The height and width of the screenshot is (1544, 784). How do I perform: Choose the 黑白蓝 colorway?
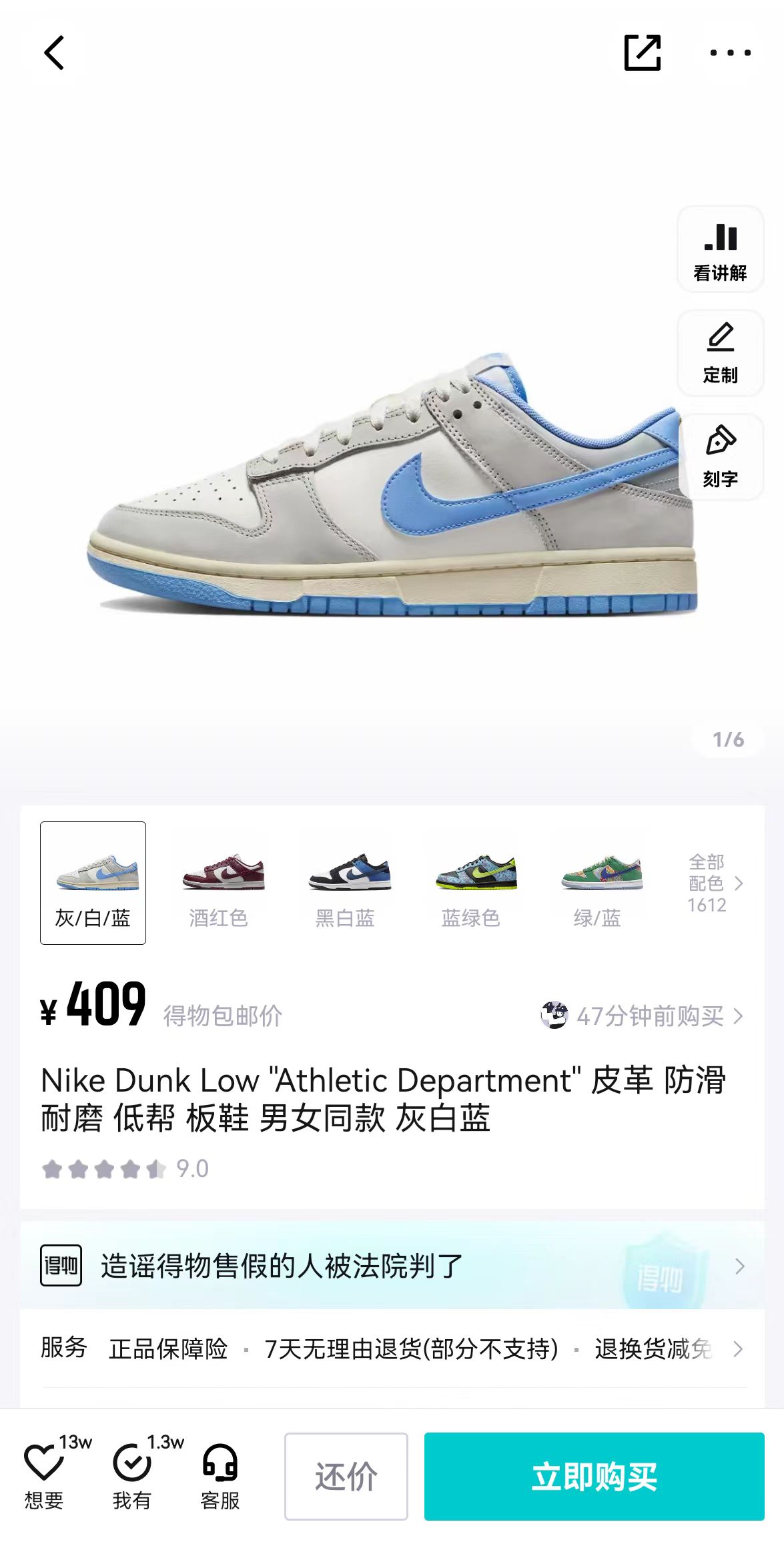click(345, 883)
